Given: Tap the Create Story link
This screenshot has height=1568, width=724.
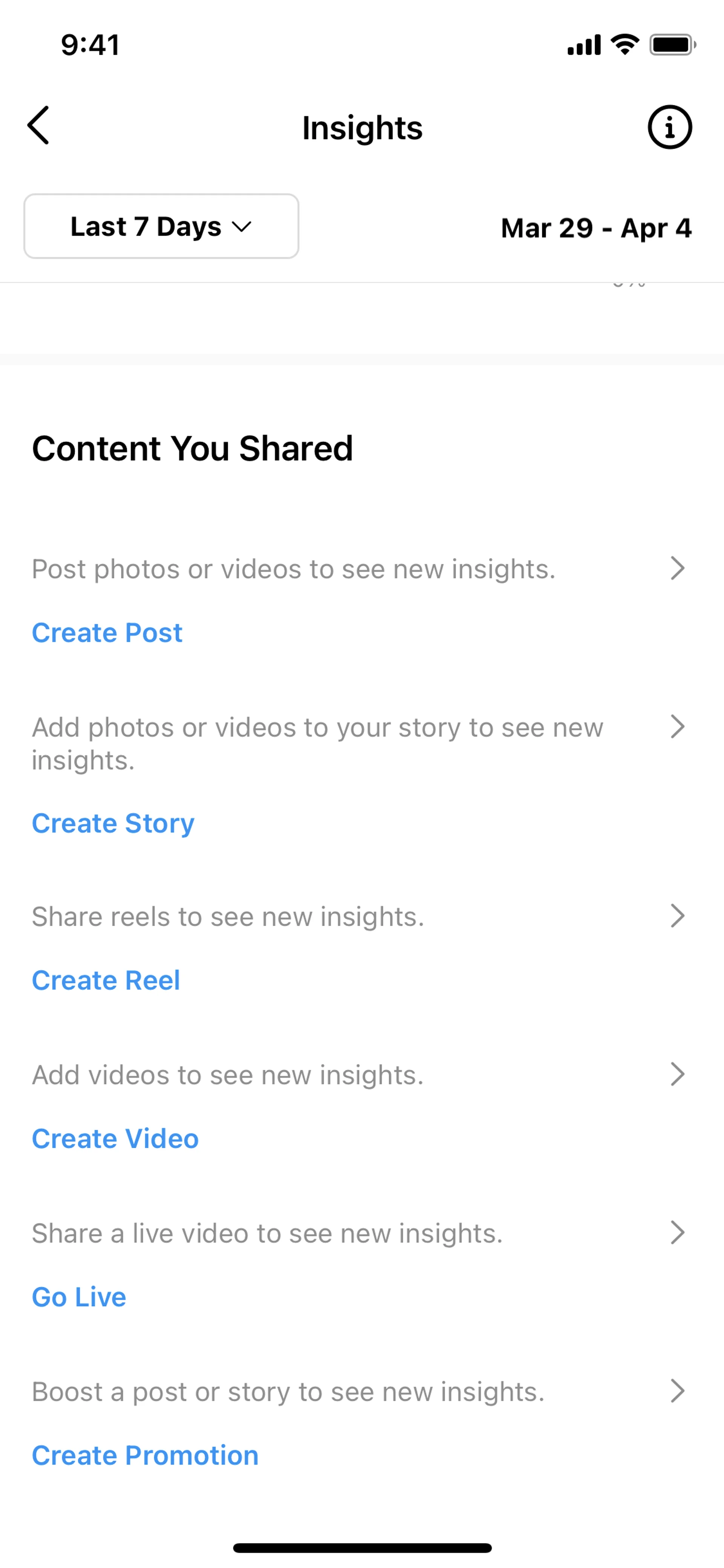Looking at the screenshot, I should pyautogui.click(x=113, y=823).
